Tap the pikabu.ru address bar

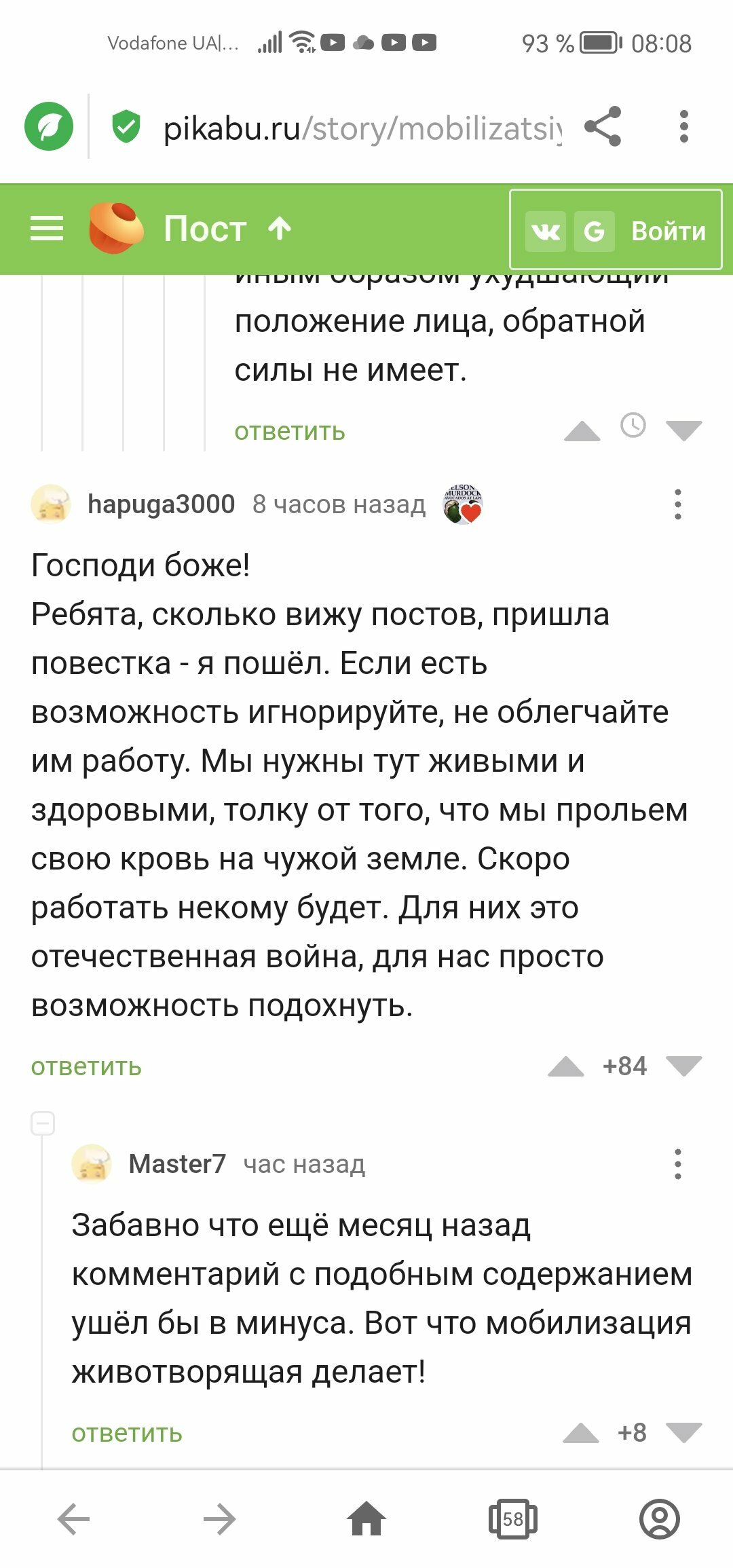point(362,128)
